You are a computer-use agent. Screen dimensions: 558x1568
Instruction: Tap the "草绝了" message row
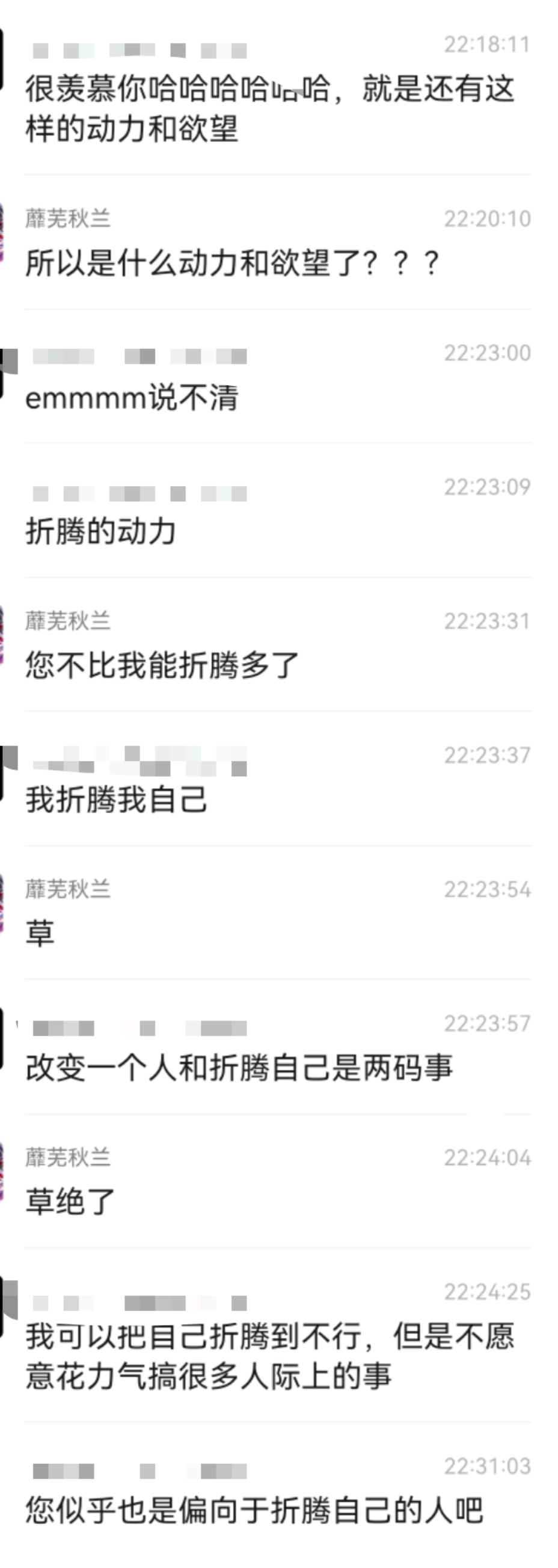[70, 1202]
